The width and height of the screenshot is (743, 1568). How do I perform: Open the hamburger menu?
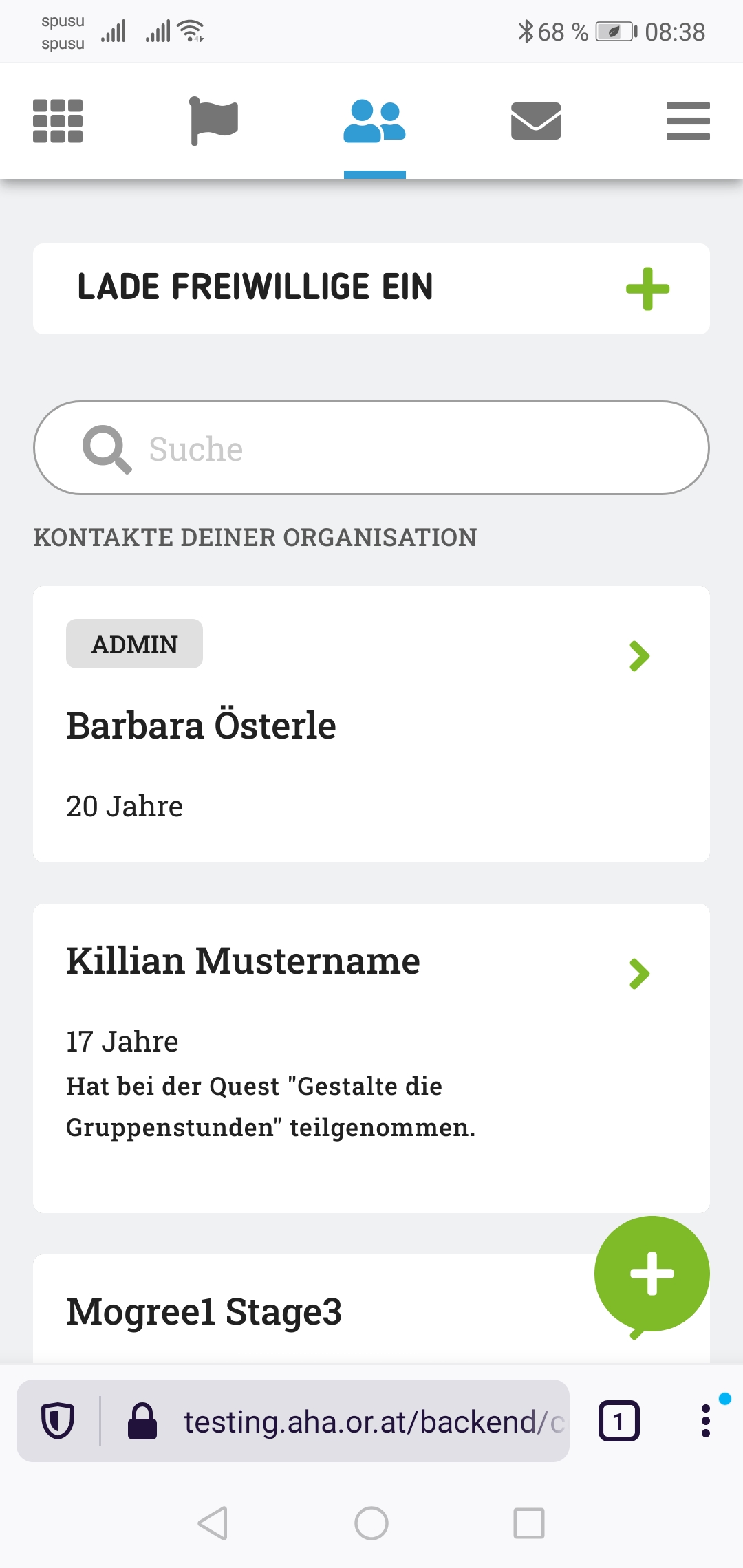point(688,121)
